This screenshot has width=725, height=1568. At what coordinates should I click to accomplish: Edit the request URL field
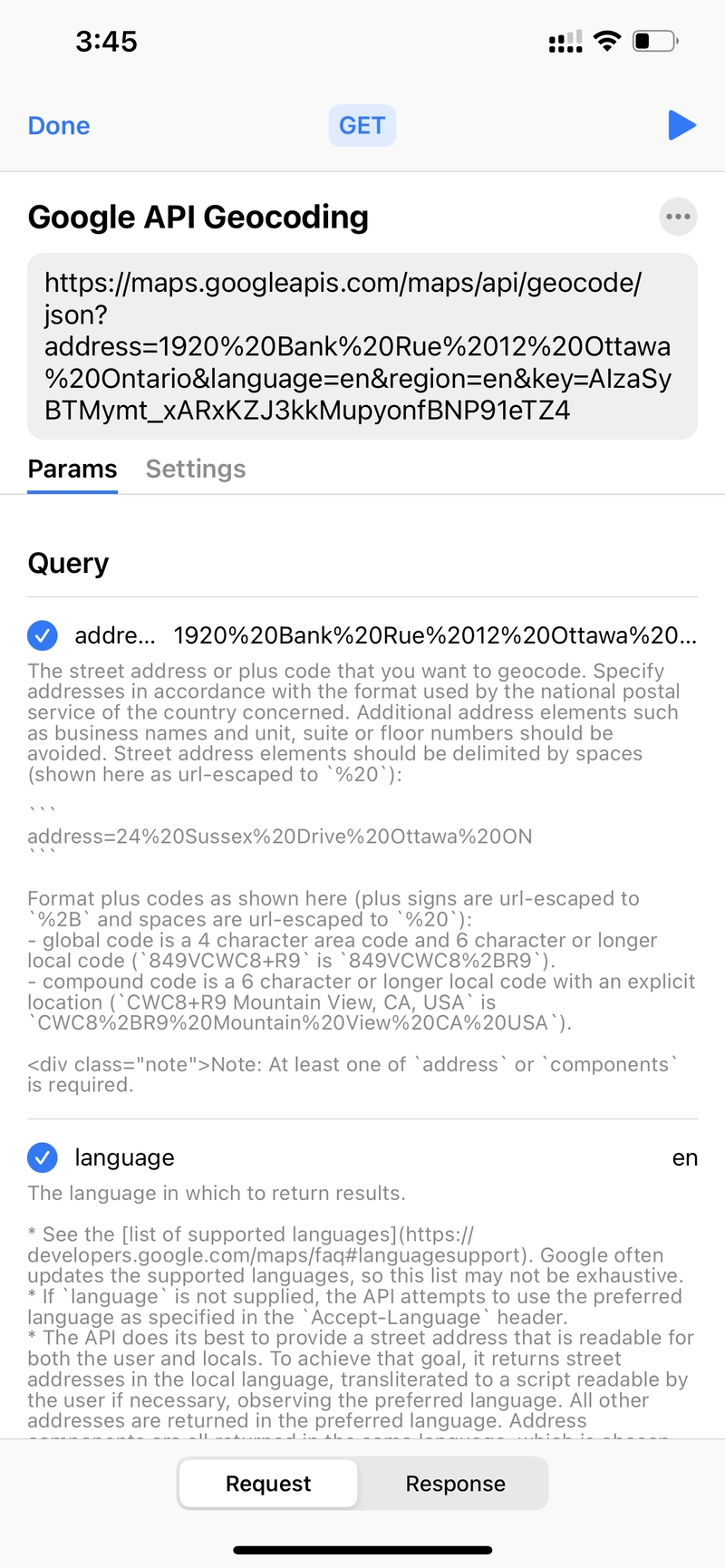[362, 346]
